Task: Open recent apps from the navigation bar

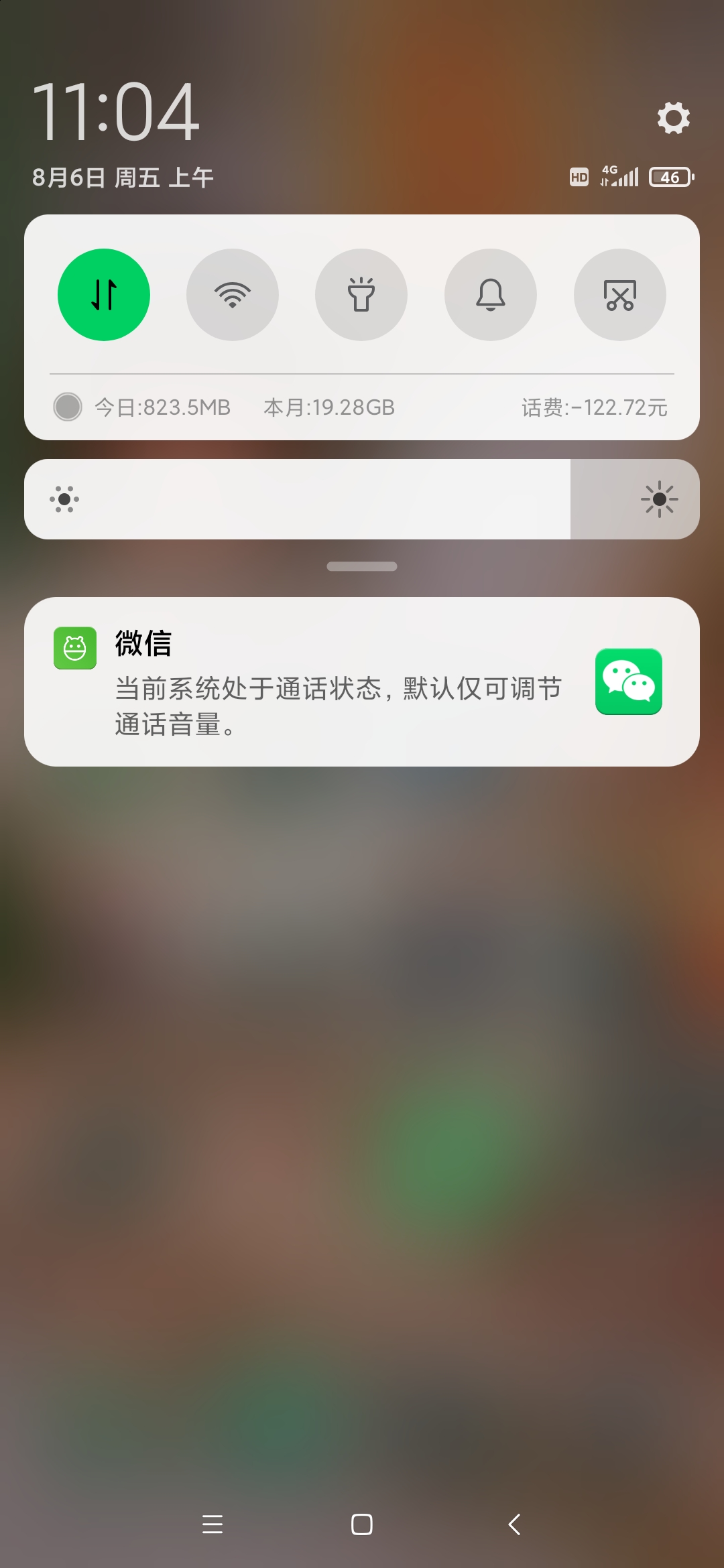Action: click(213, 1524)
